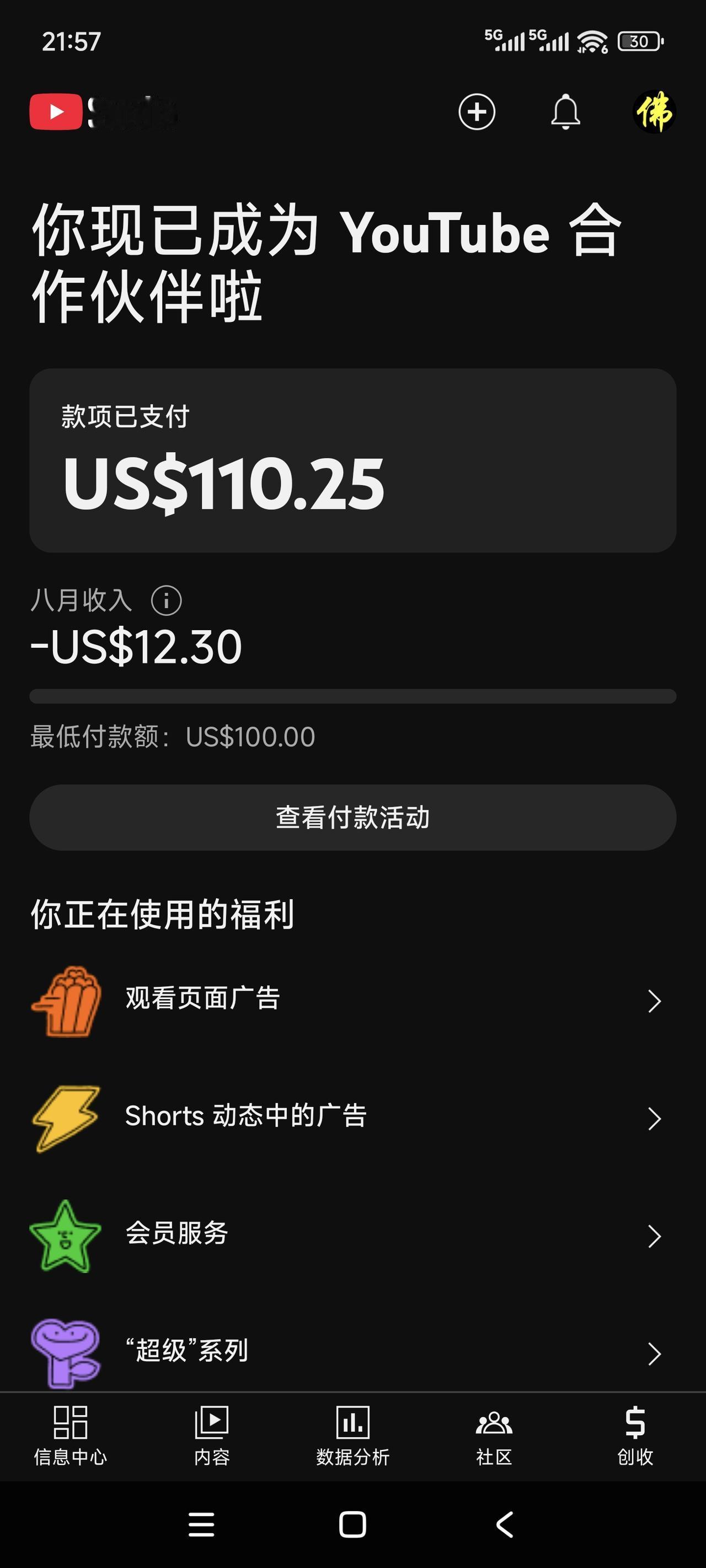Screen dimensions: 706x1568
Task: Open 观看页面广告 details
Action: [x=352, y=1000]
